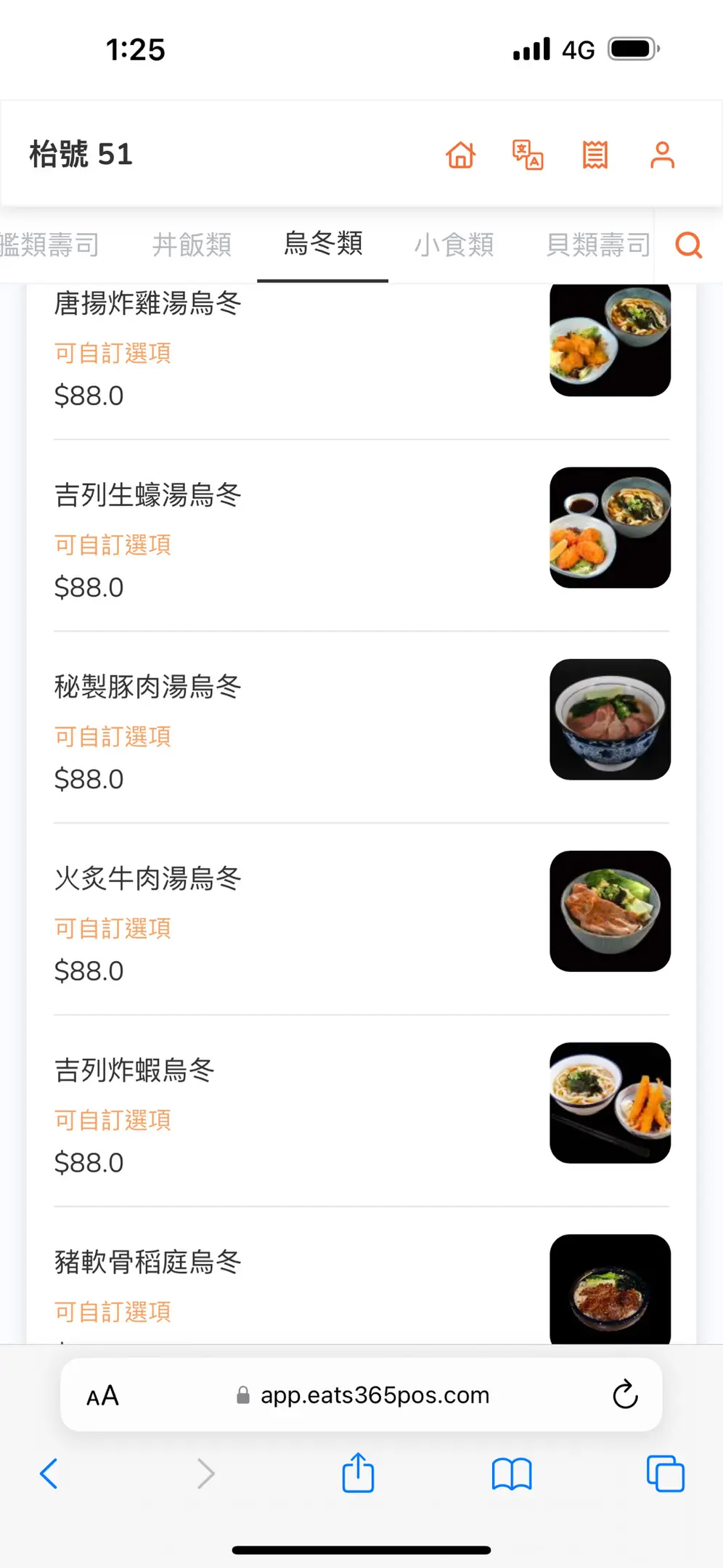Image resolution: width=723 pixels, height=1568 pixels.
Task: Select the 火炙牛肉湯烏冬 item
Action: pyautogui.click(x=148, y=878)
